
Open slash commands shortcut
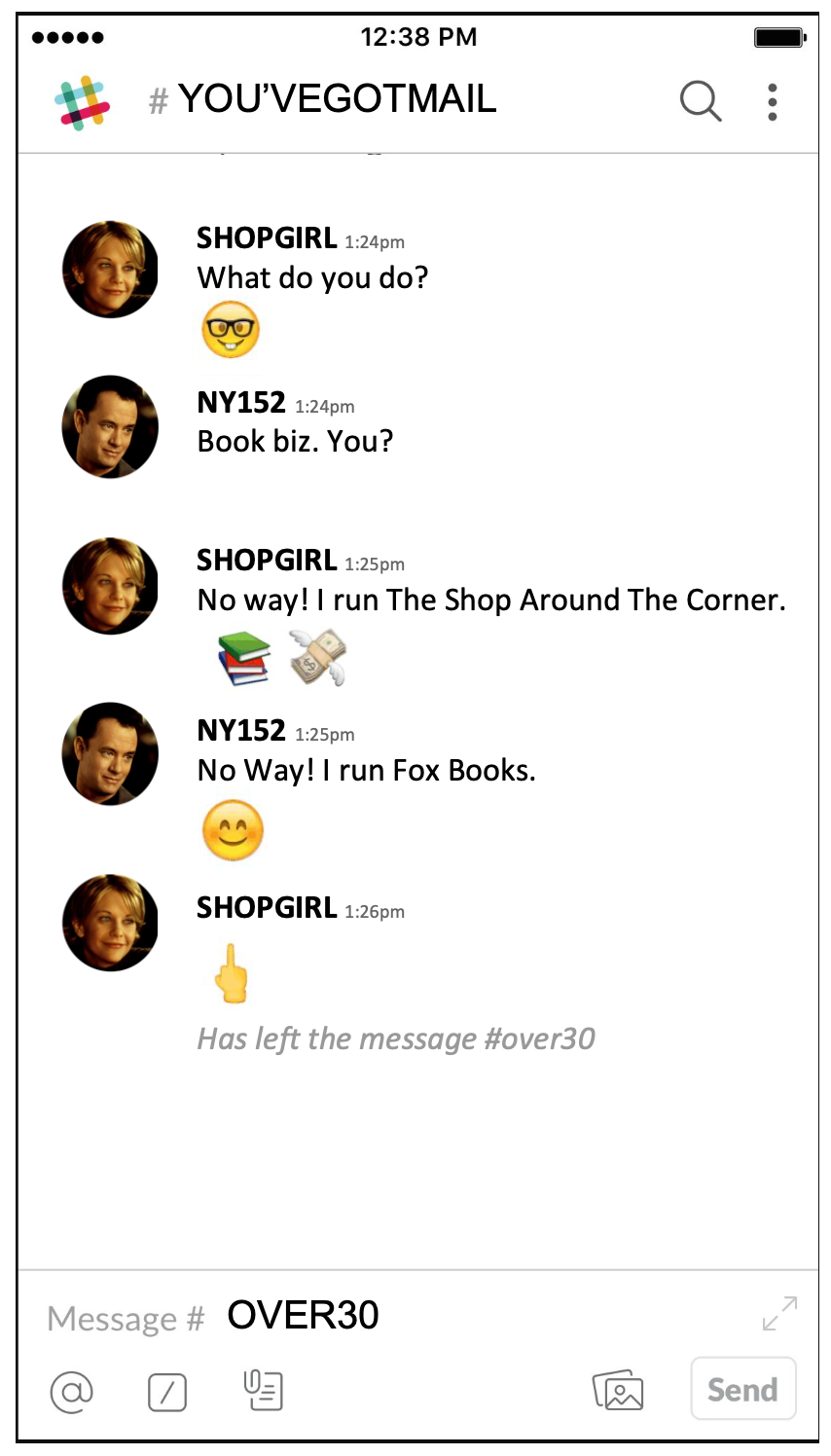point(167,1392)
